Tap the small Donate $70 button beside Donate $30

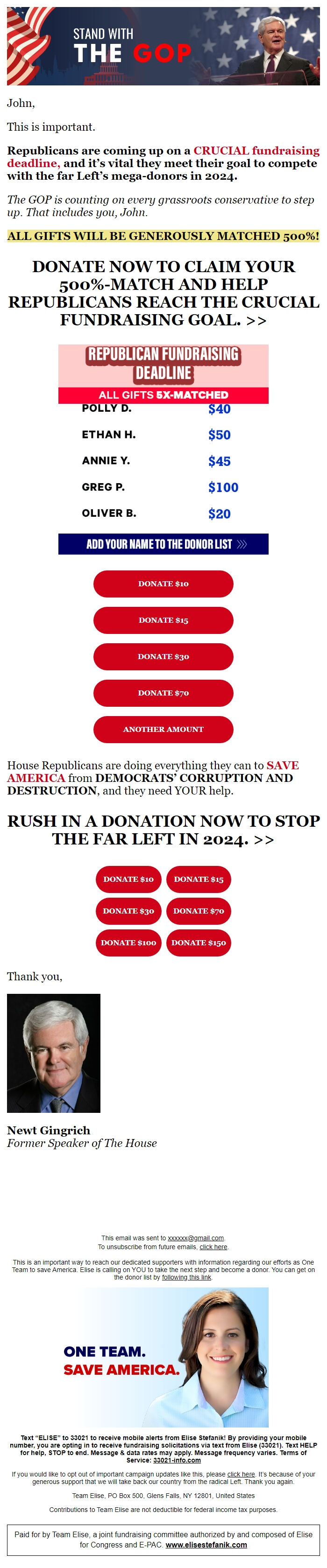point(199,911)
